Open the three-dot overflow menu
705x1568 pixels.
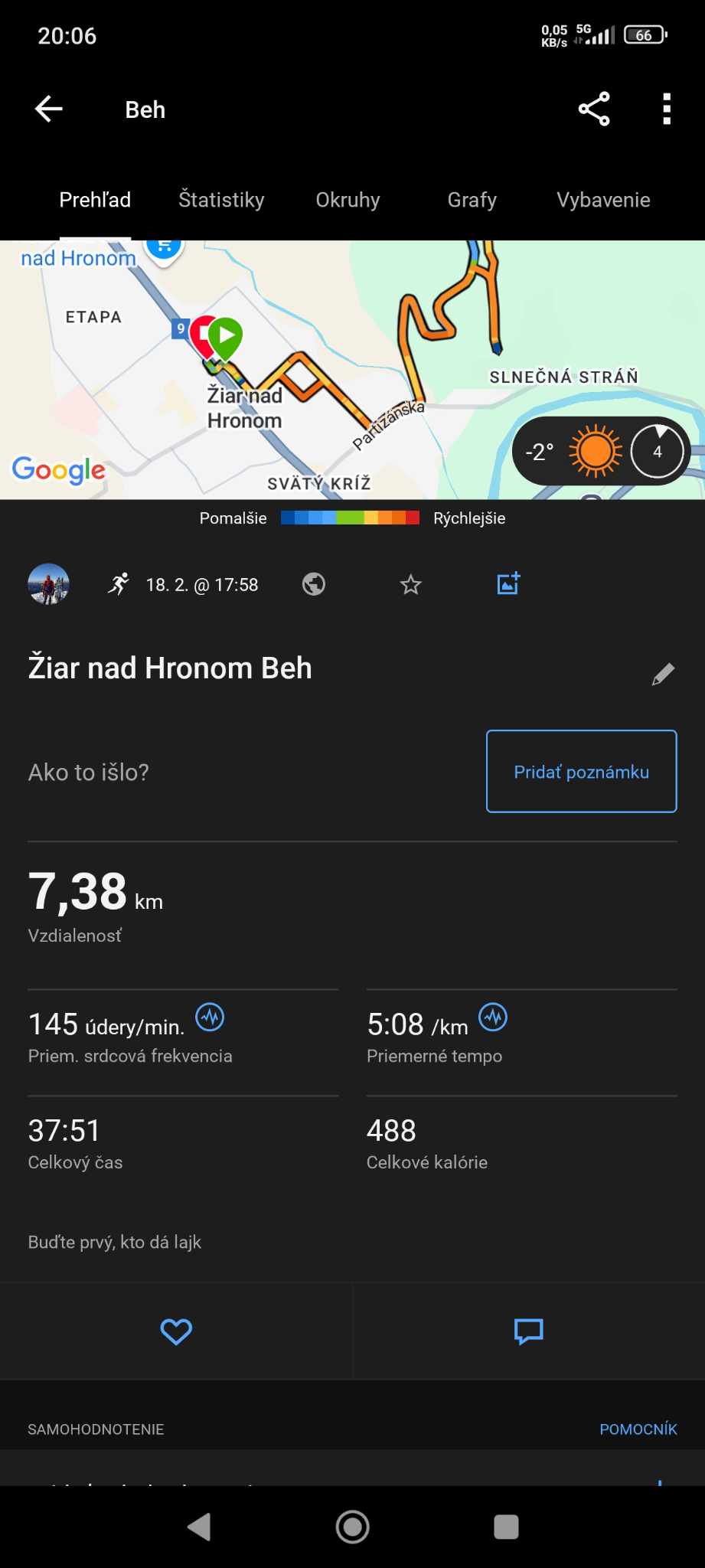[x=667, y=109]
